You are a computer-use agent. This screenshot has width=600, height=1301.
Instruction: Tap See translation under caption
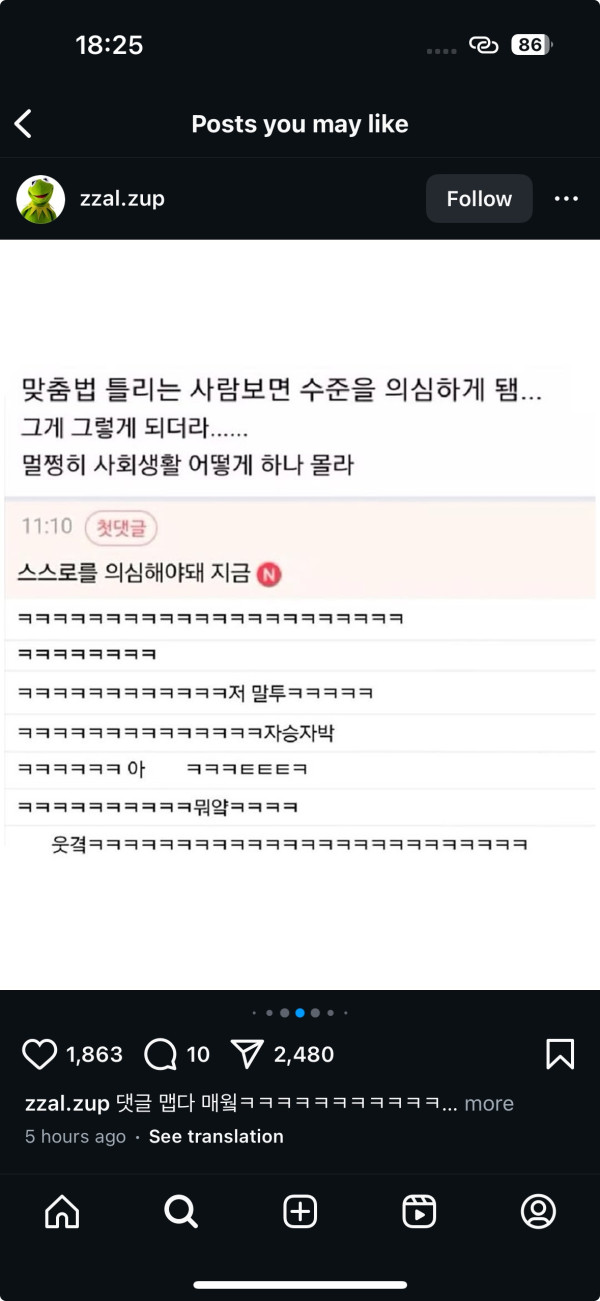[x=216, y=1137]
